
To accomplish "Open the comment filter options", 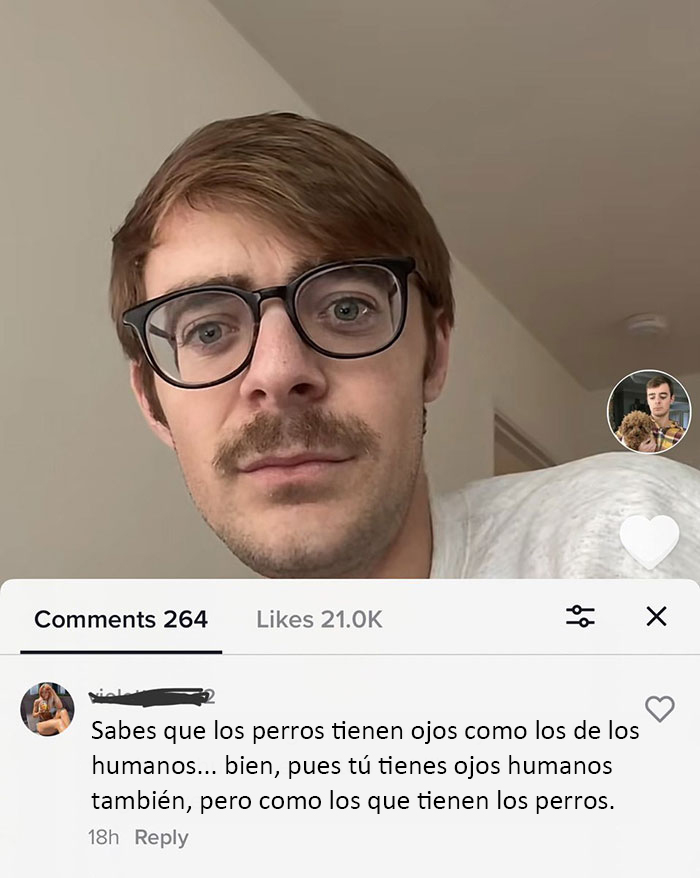I will [x=580, y=617].
